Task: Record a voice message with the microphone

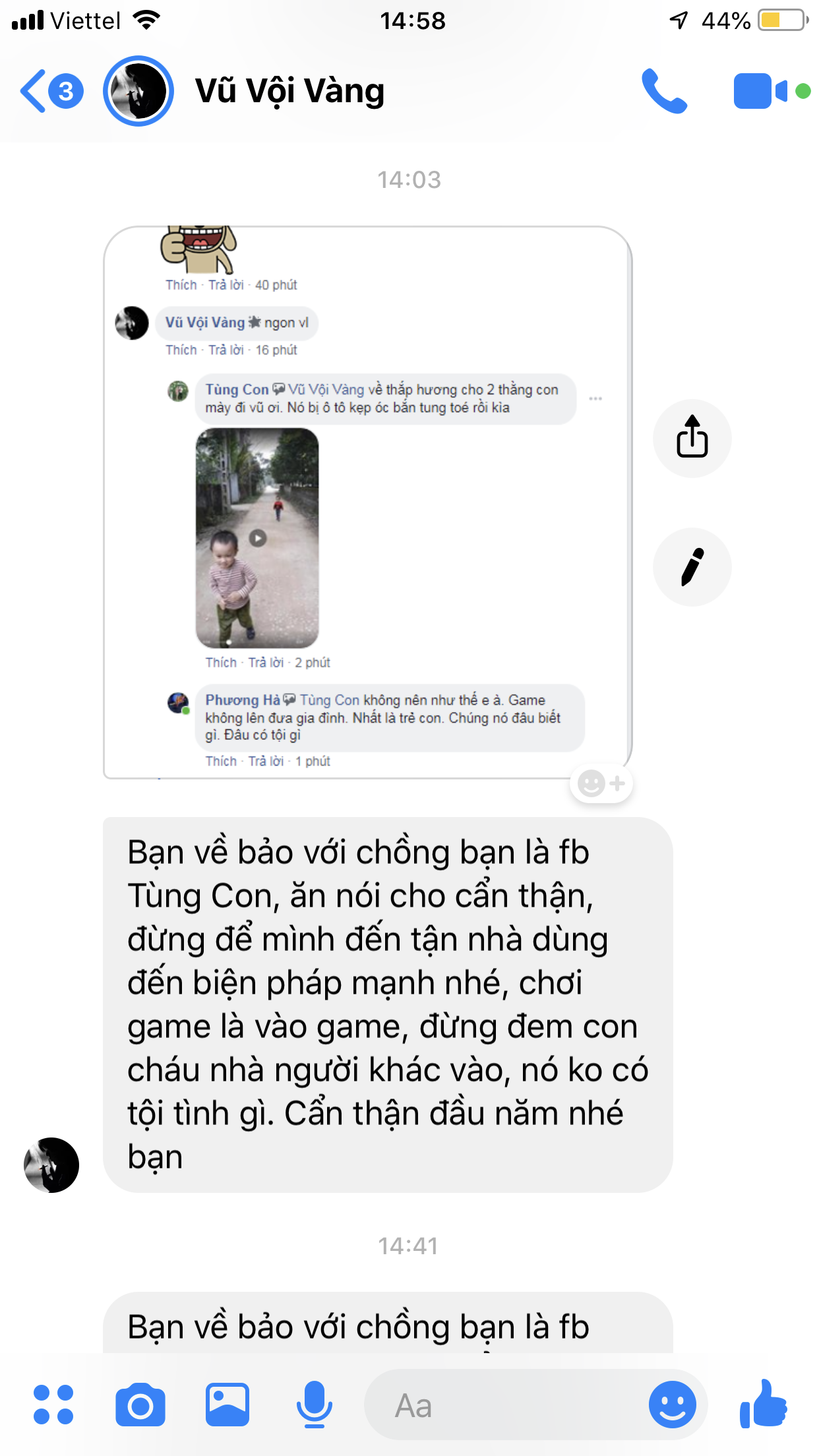Action: tap(315, 1405)
